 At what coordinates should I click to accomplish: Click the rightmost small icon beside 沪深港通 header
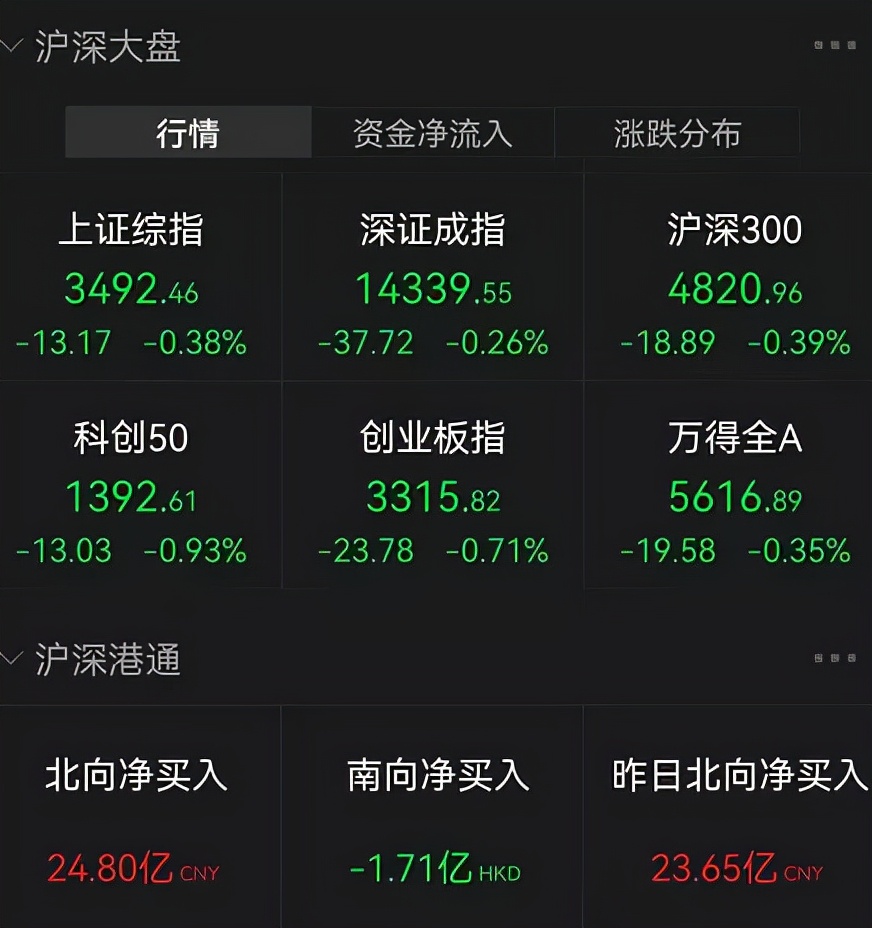point(852,658)
